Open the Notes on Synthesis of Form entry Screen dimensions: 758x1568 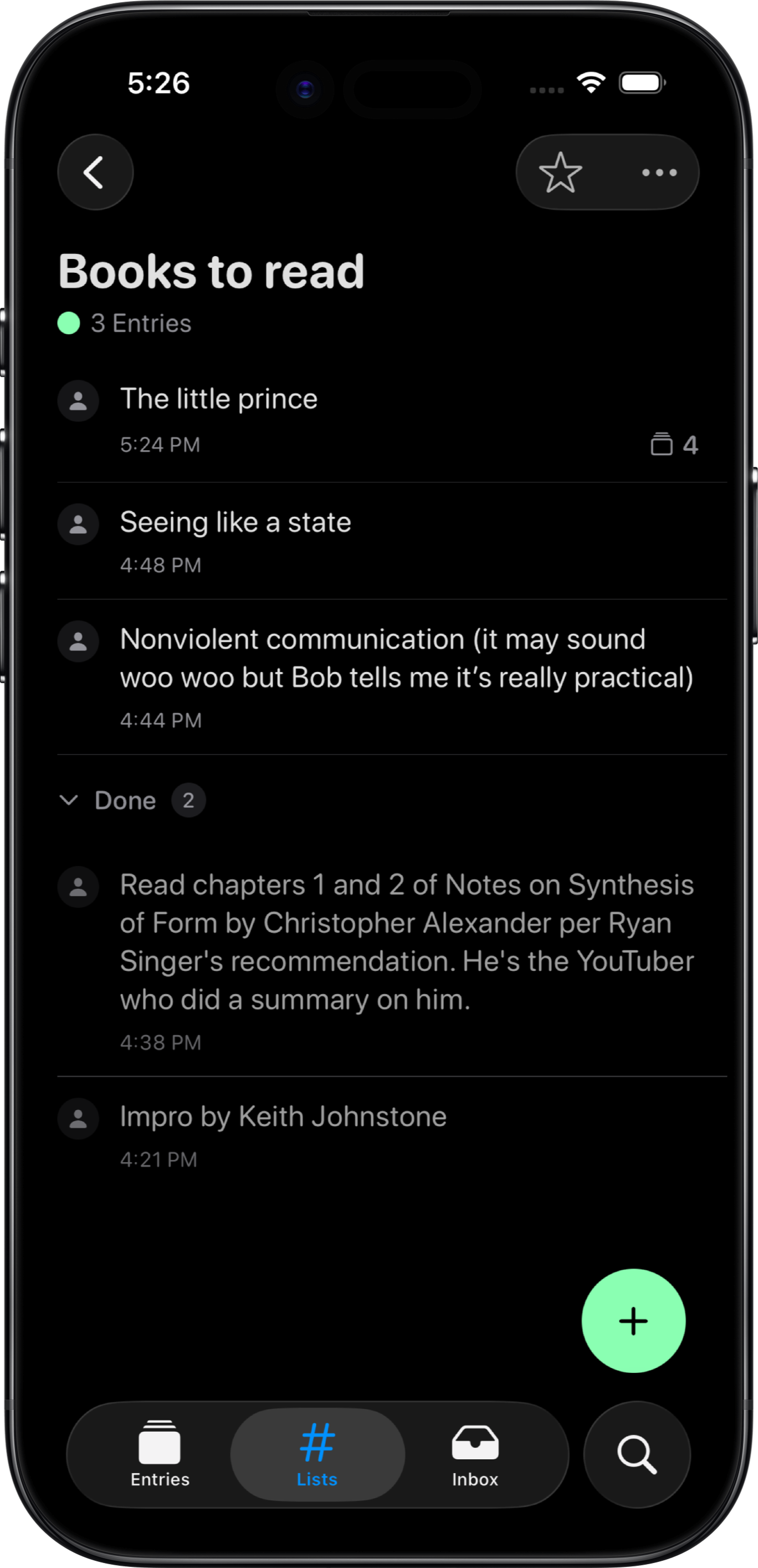(406, 941)
